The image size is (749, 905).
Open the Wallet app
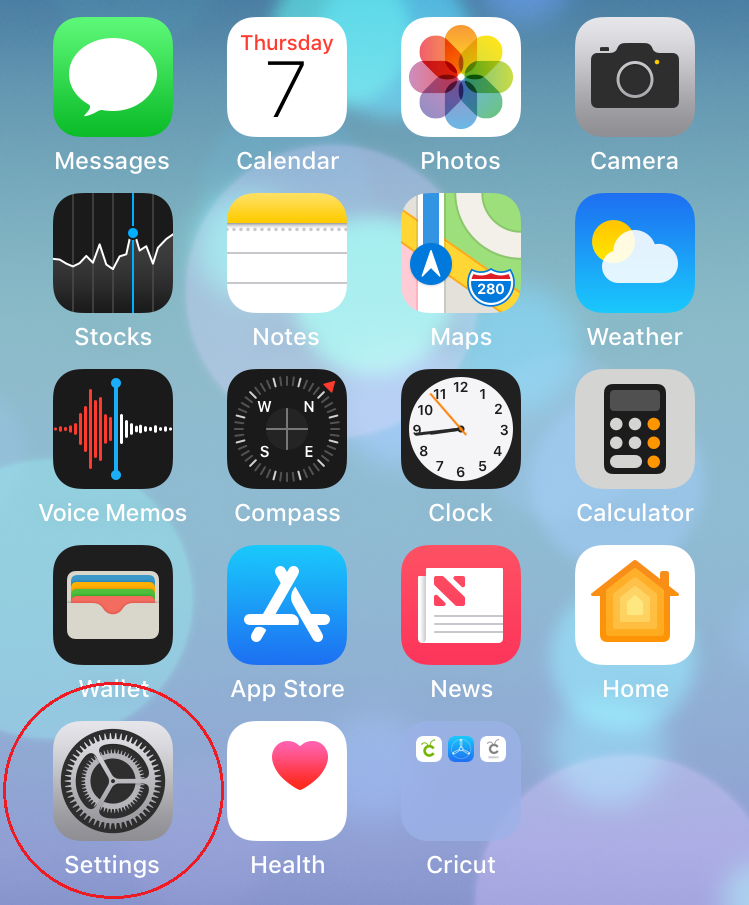[113, 605]
